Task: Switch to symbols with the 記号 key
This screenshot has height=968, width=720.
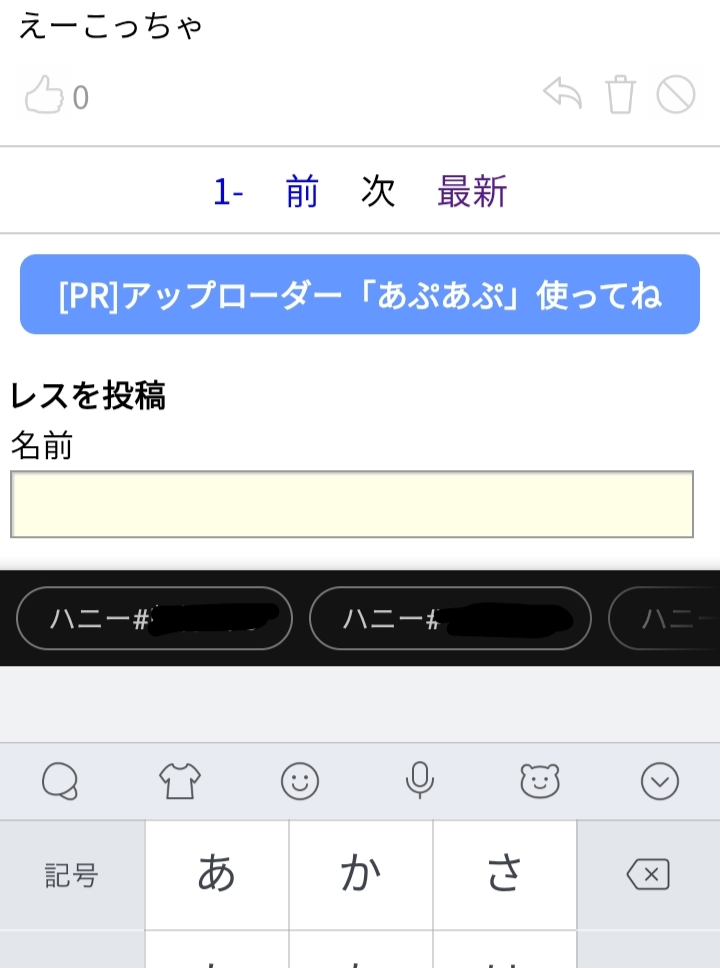Action: (x=72, y=873)
